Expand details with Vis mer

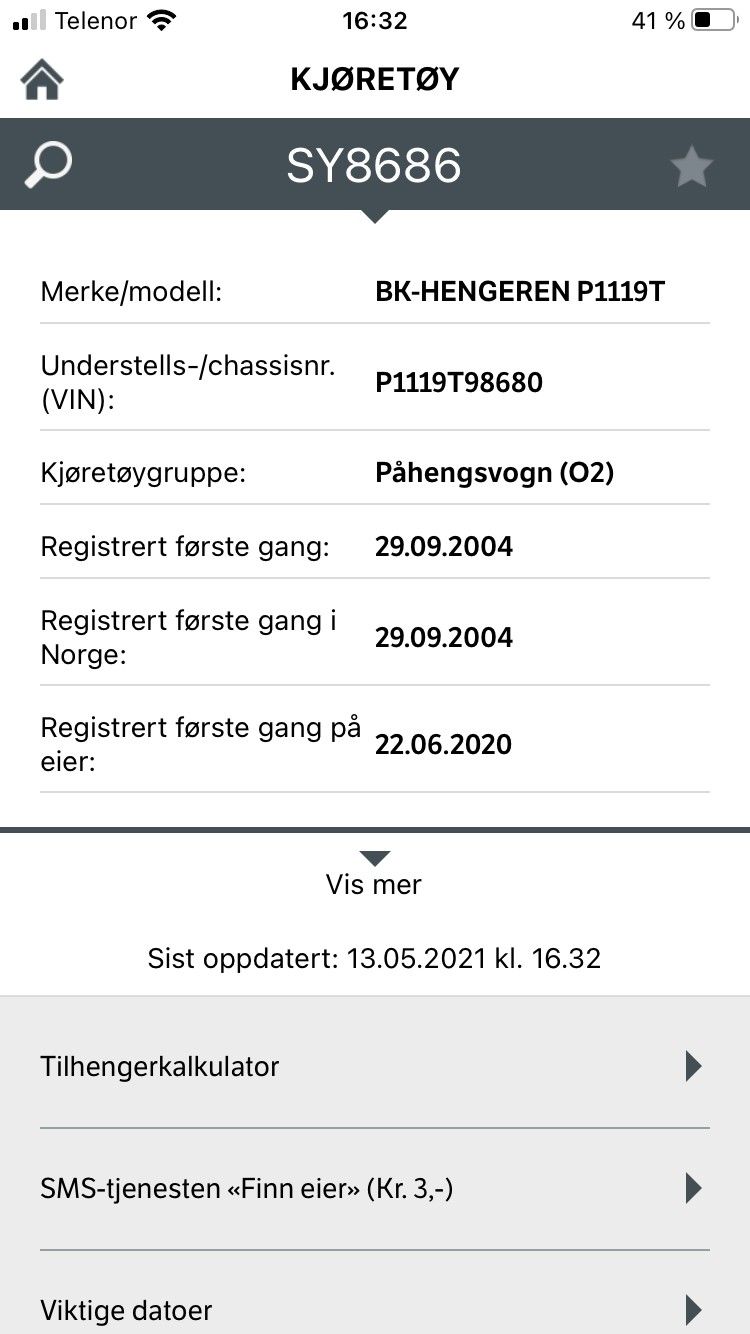point(374,874)
